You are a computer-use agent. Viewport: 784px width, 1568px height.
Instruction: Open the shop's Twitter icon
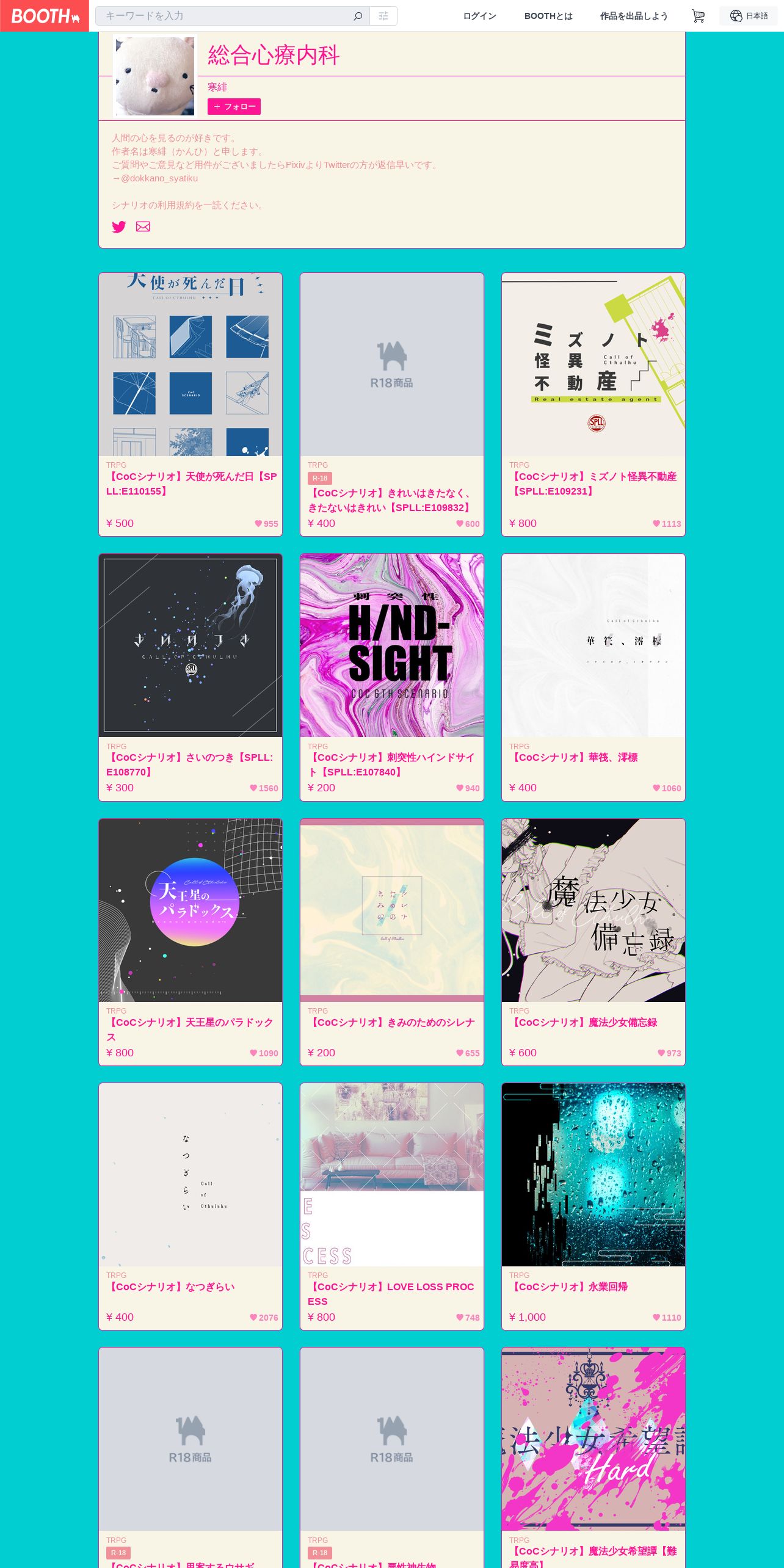click(119, 227)
